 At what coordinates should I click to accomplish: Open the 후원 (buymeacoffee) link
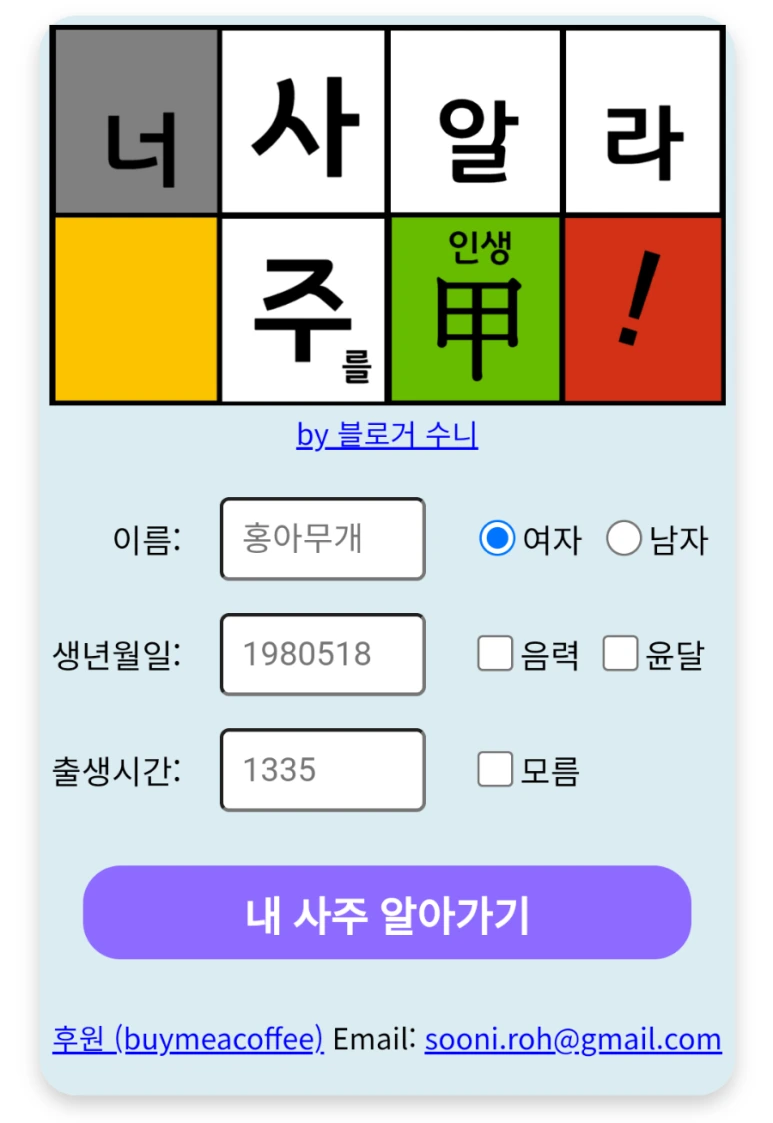[x=188, y=1039]
